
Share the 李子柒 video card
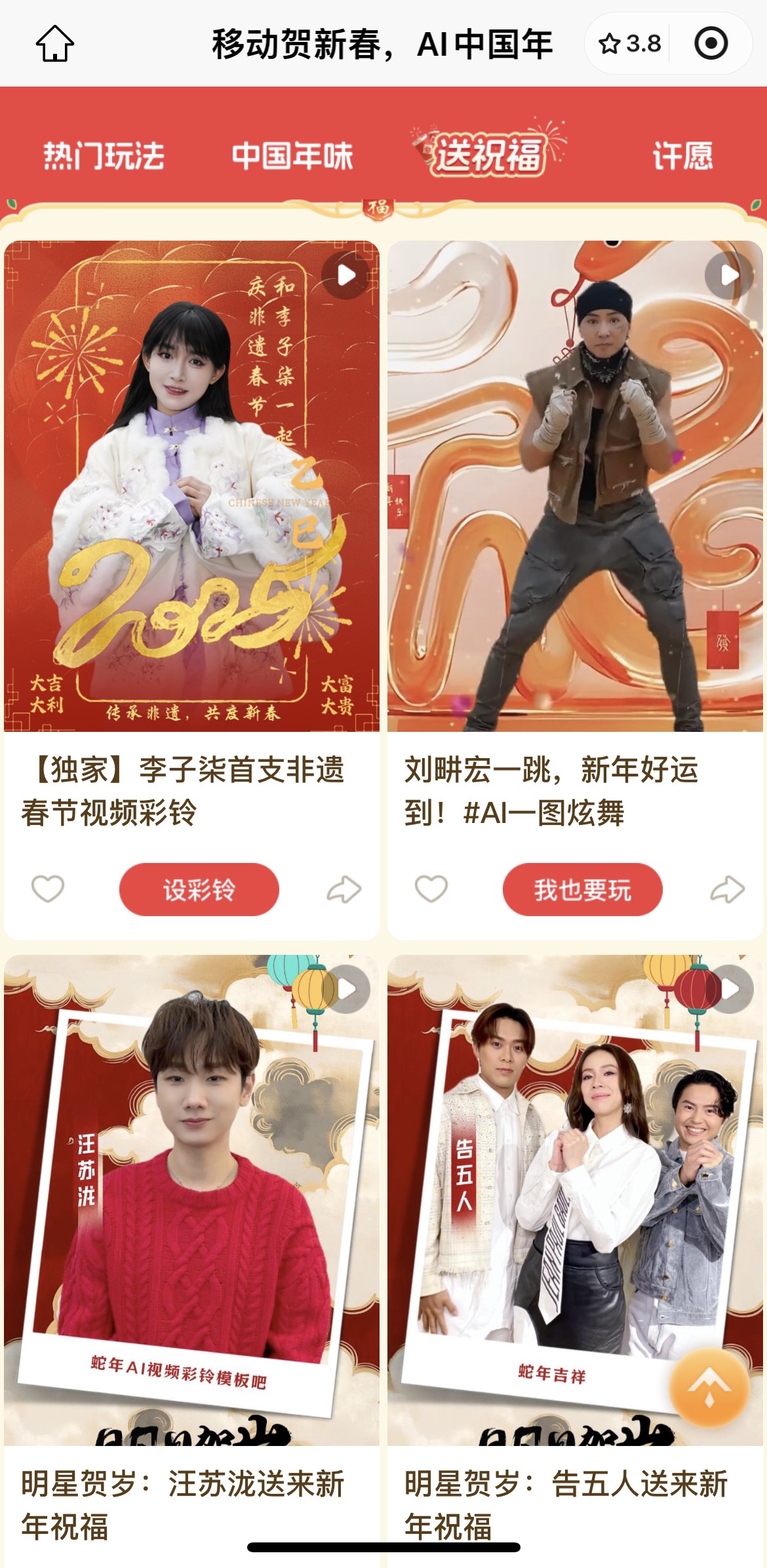[344, 889]
